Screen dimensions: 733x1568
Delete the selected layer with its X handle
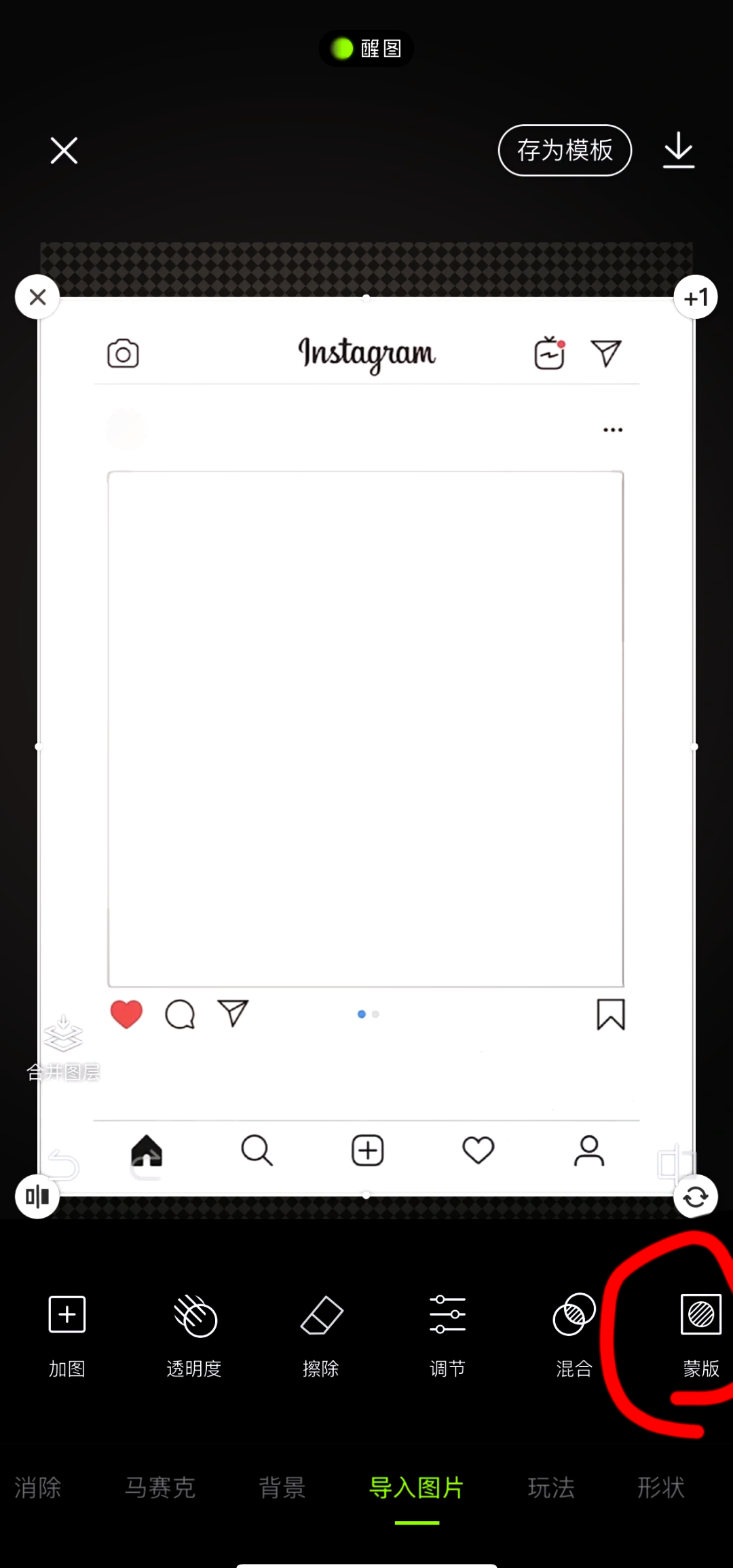[x=38, y=297]
